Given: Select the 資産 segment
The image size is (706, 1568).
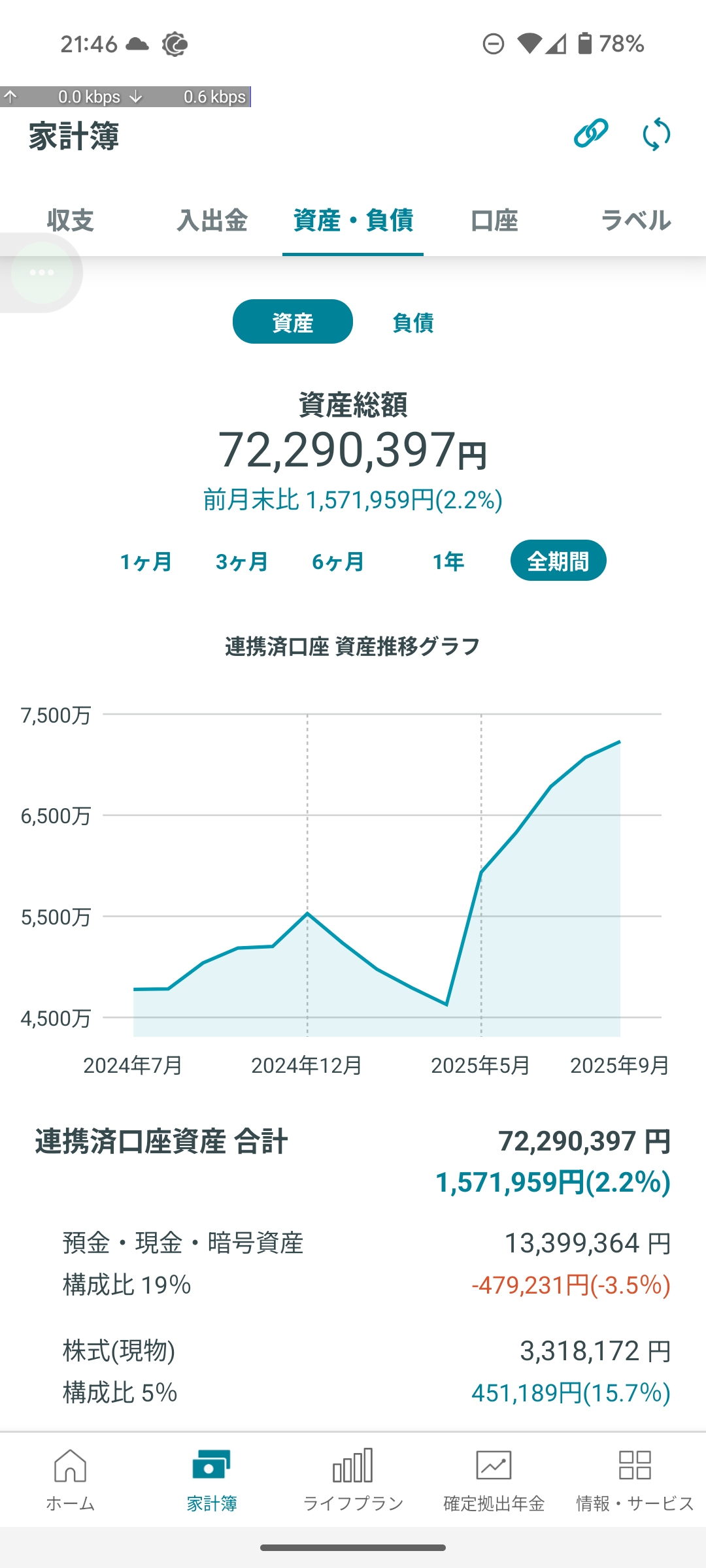Looking at the screenshot, I should (292, 322).
